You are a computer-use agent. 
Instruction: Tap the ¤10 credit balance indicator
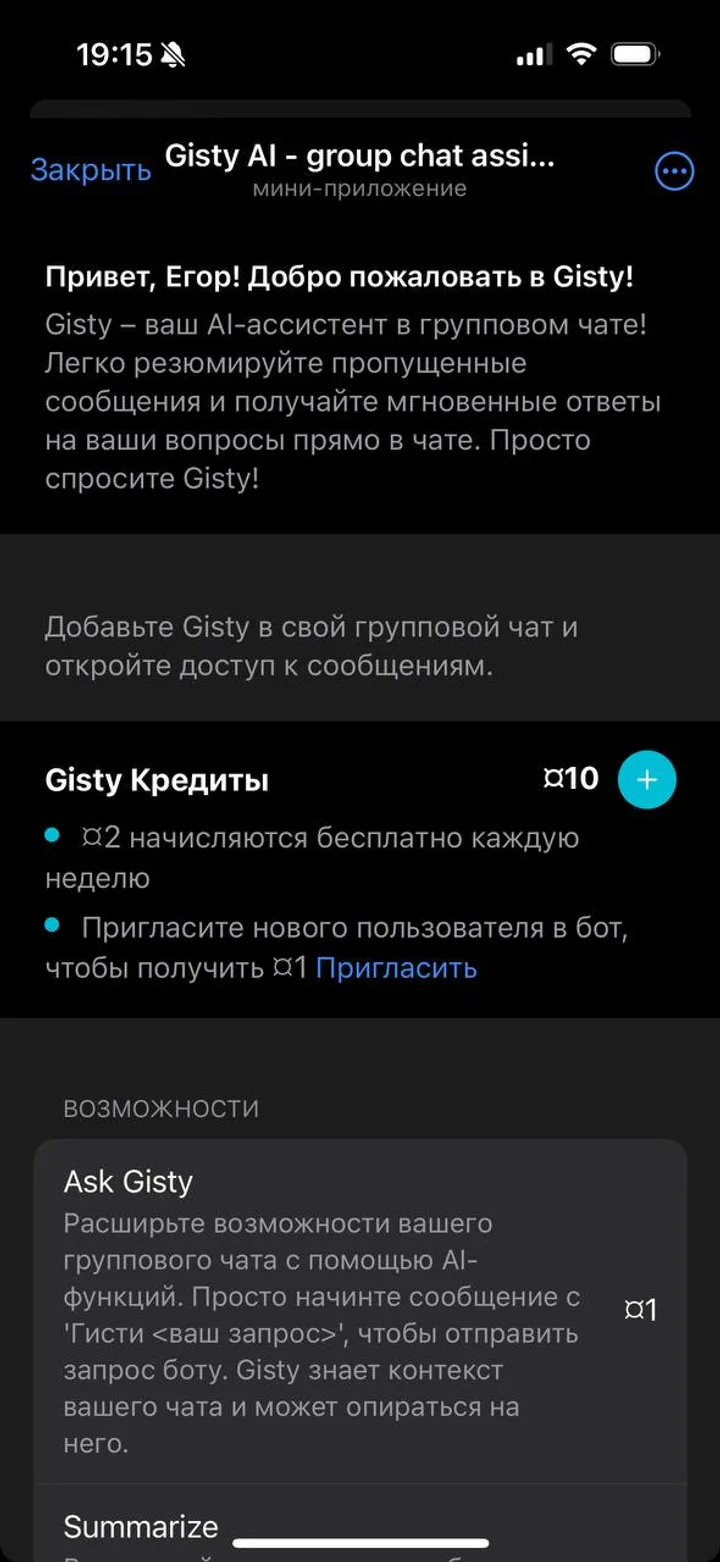pyautogui.click(x=570, y=779)
